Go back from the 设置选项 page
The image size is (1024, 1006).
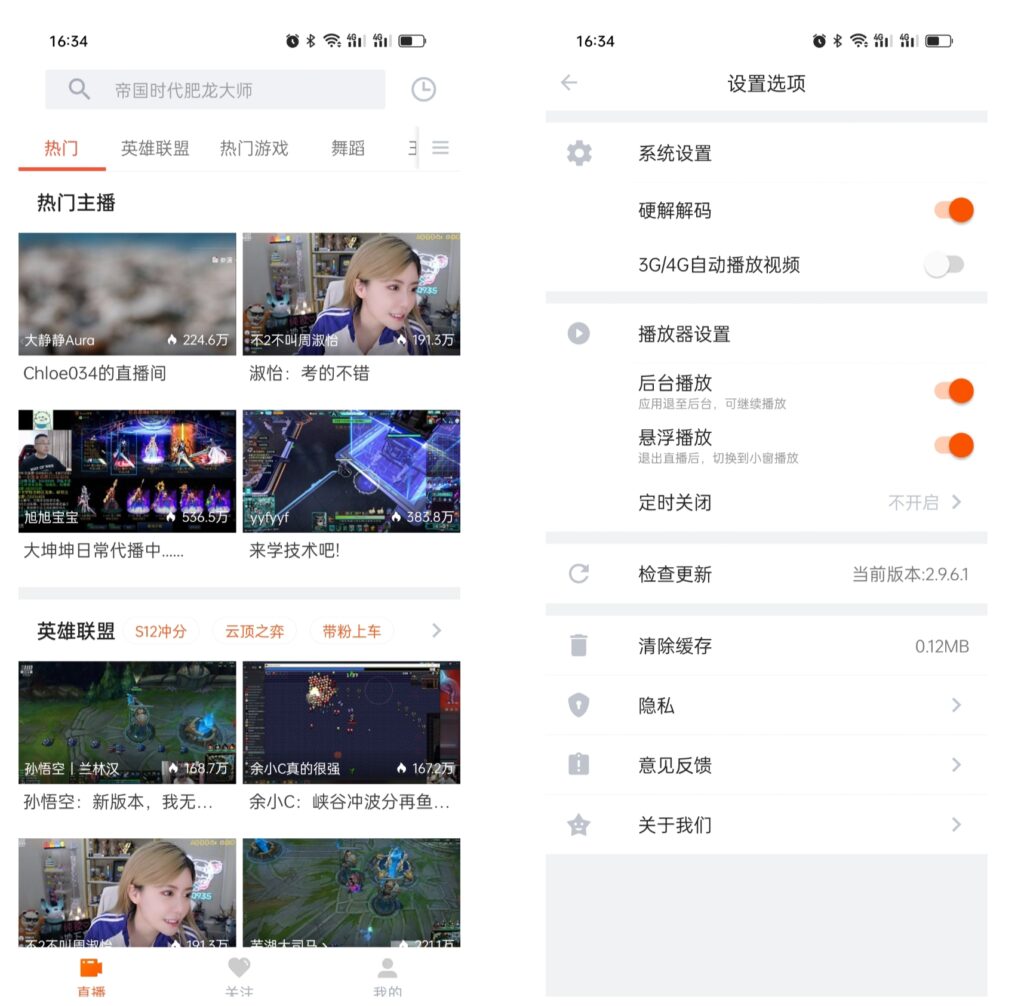point(569,83)
